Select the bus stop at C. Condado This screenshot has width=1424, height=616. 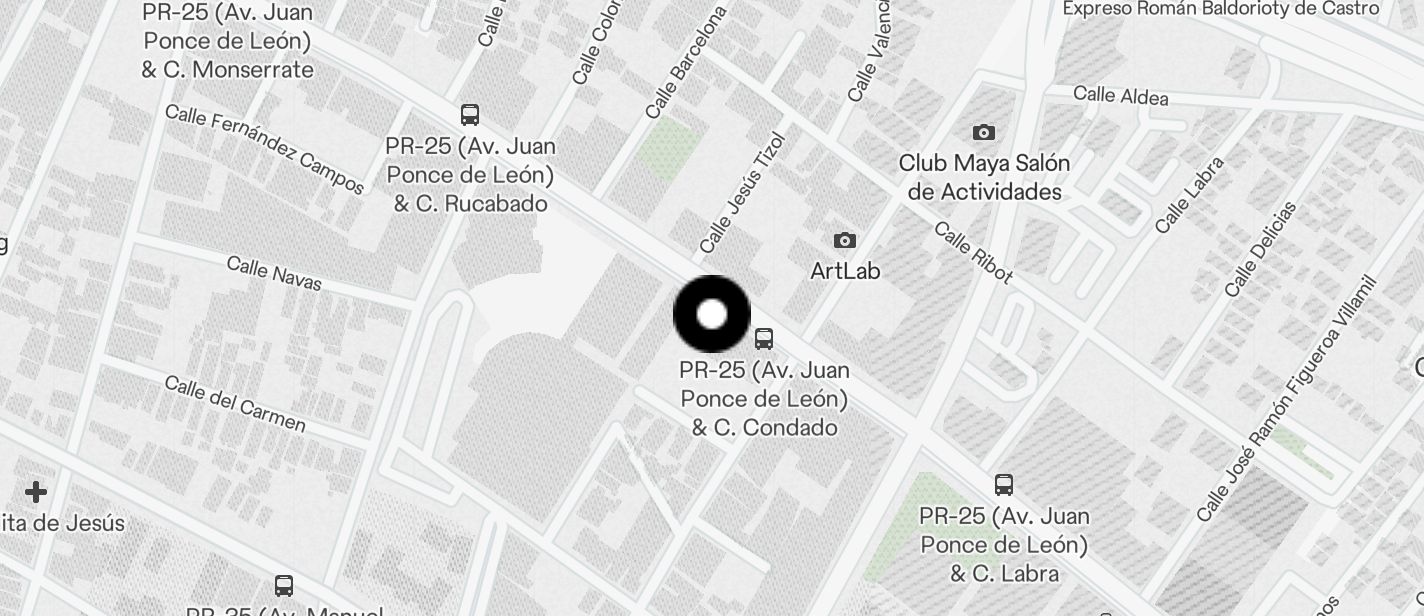tap(764, 339)
